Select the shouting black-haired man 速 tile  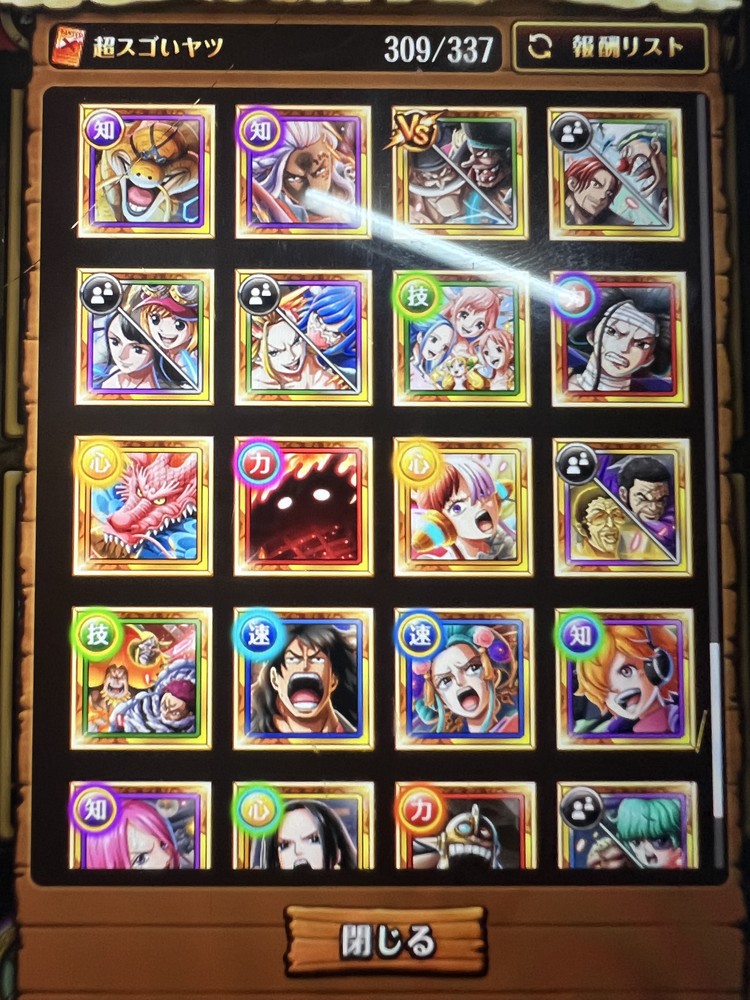click(303, 678)
